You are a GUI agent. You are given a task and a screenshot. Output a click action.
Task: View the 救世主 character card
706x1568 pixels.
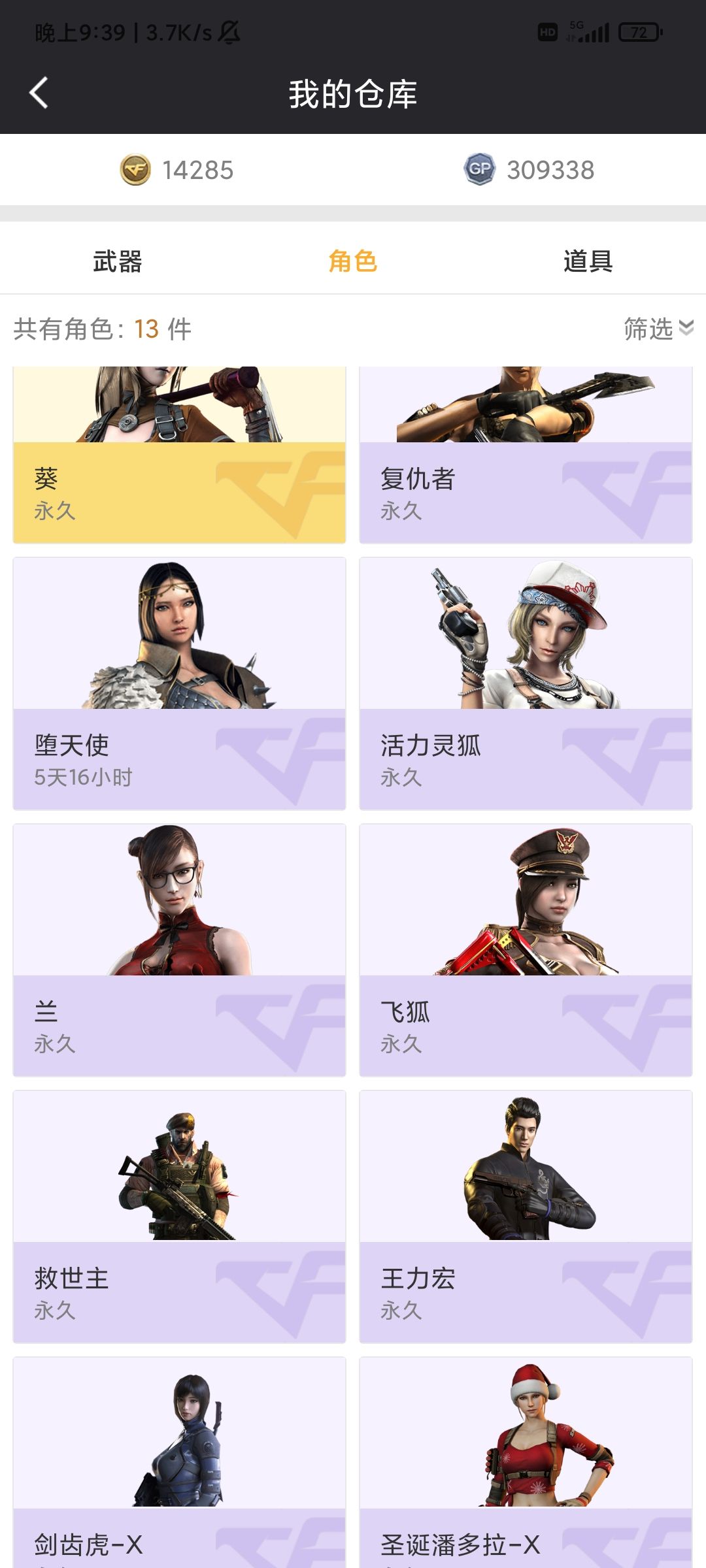point(179,1216)
